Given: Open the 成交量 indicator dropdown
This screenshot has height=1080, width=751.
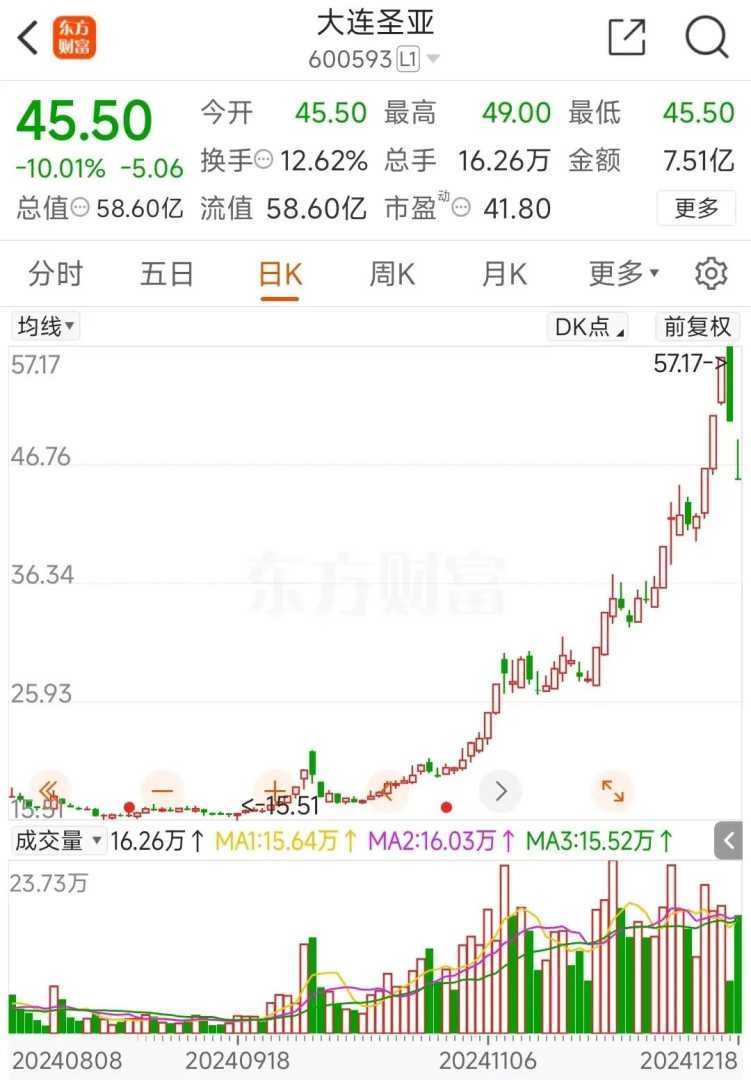Looking at the screenshot, I should [59, 841].
